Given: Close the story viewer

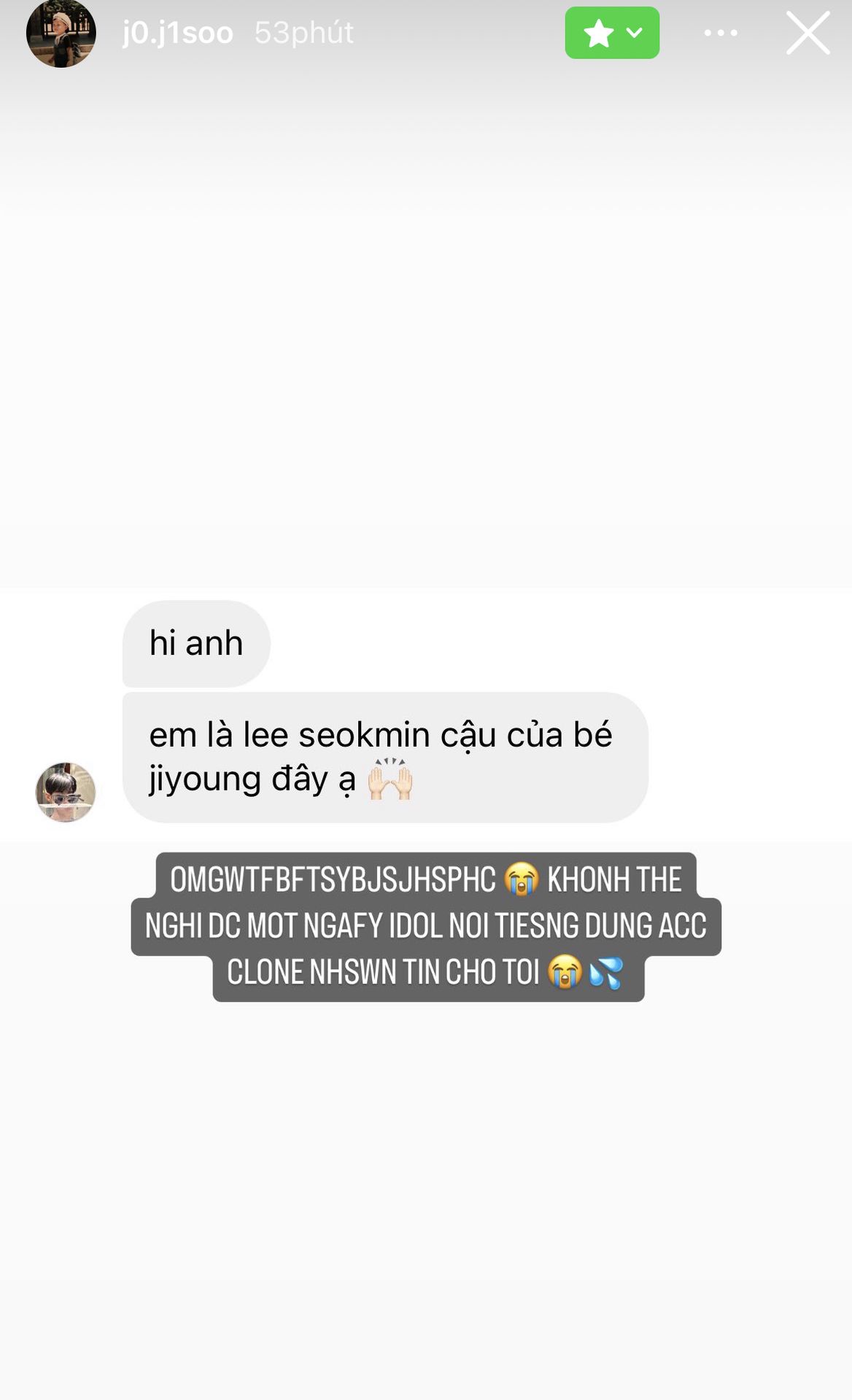Looking at the screenshot, I should [x=808, y=33].
